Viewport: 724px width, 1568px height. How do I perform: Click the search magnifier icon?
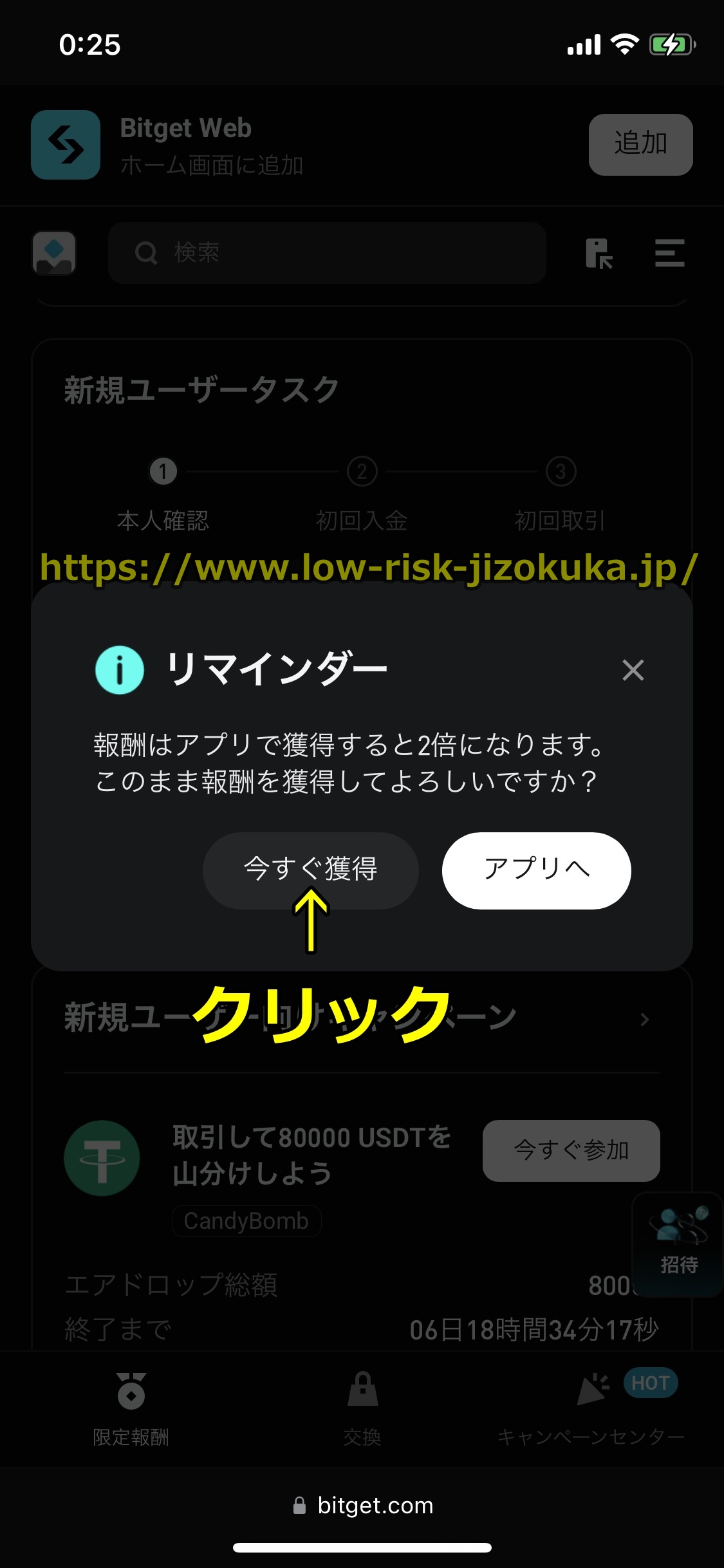(x=146, y=252)
